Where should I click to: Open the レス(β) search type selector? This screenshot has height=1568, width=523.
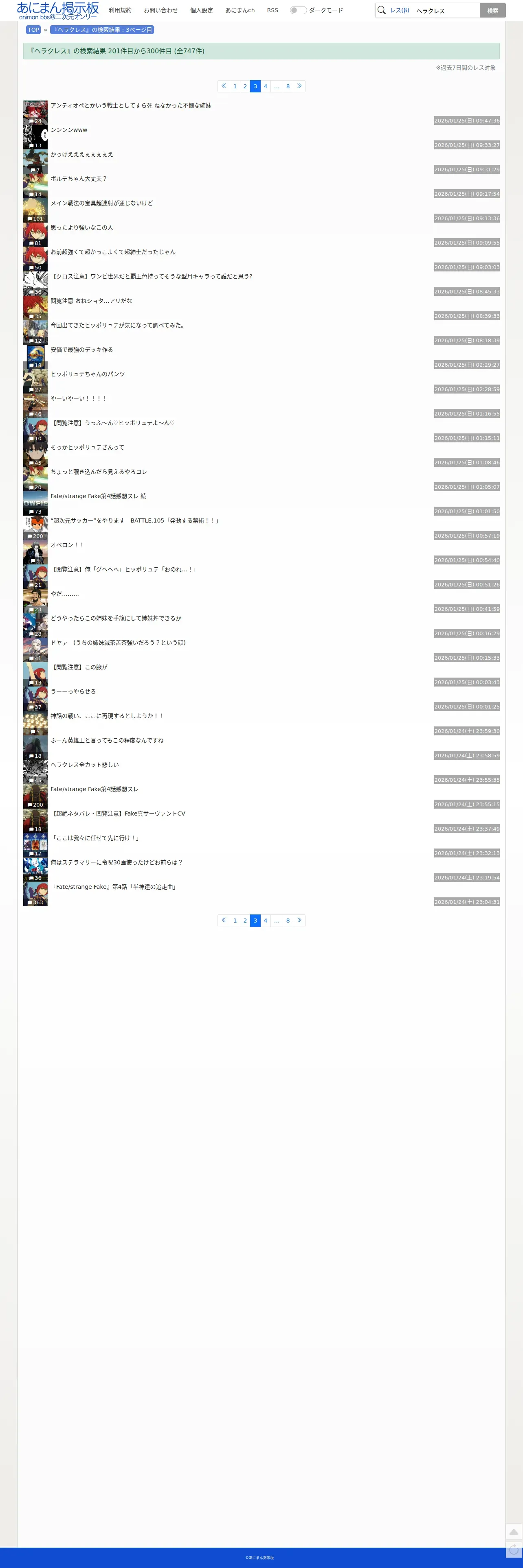coord(399,10)
